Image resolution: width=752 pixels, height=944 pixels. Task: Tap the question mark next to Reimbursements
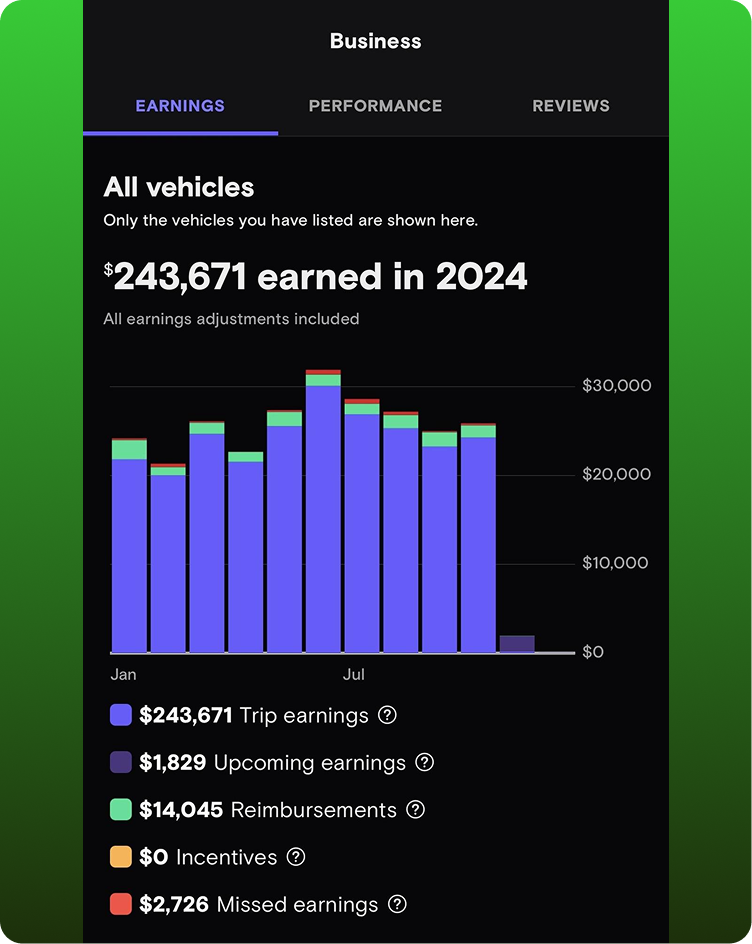point(416,810)
